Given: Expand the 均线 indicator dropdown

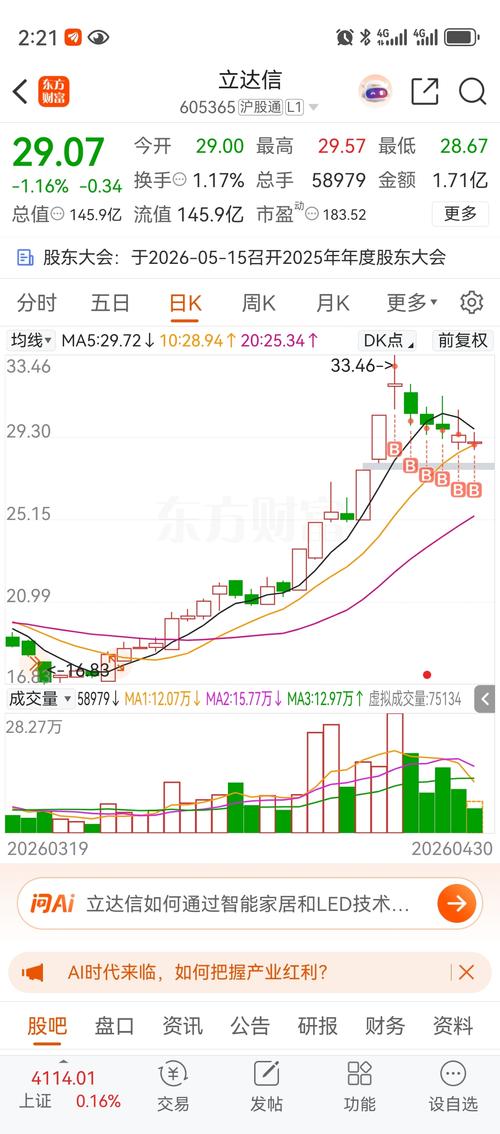Looking at the screenshot, I should tap(30, 340).
